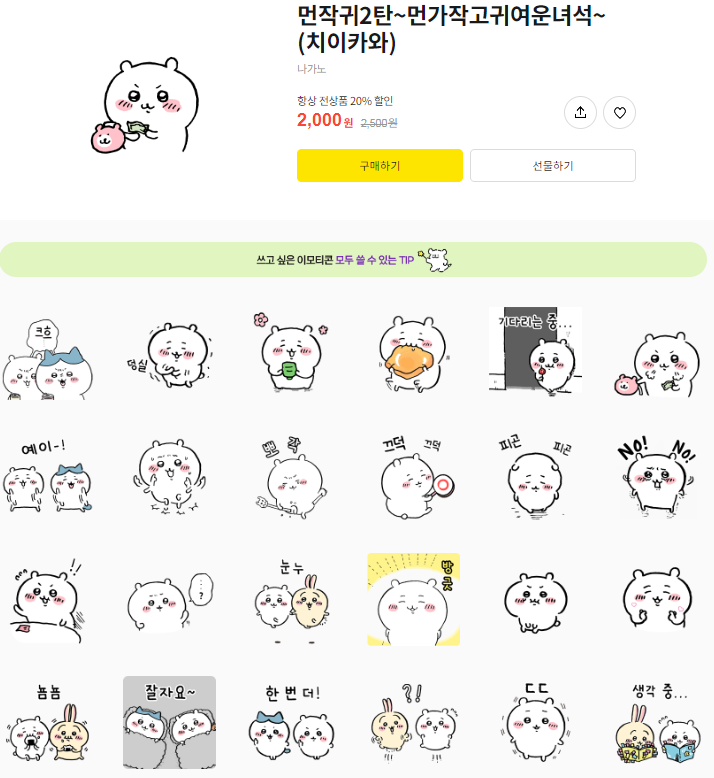Preview the No! No! emoticon

pyautogui.click(x=657, y=477)
